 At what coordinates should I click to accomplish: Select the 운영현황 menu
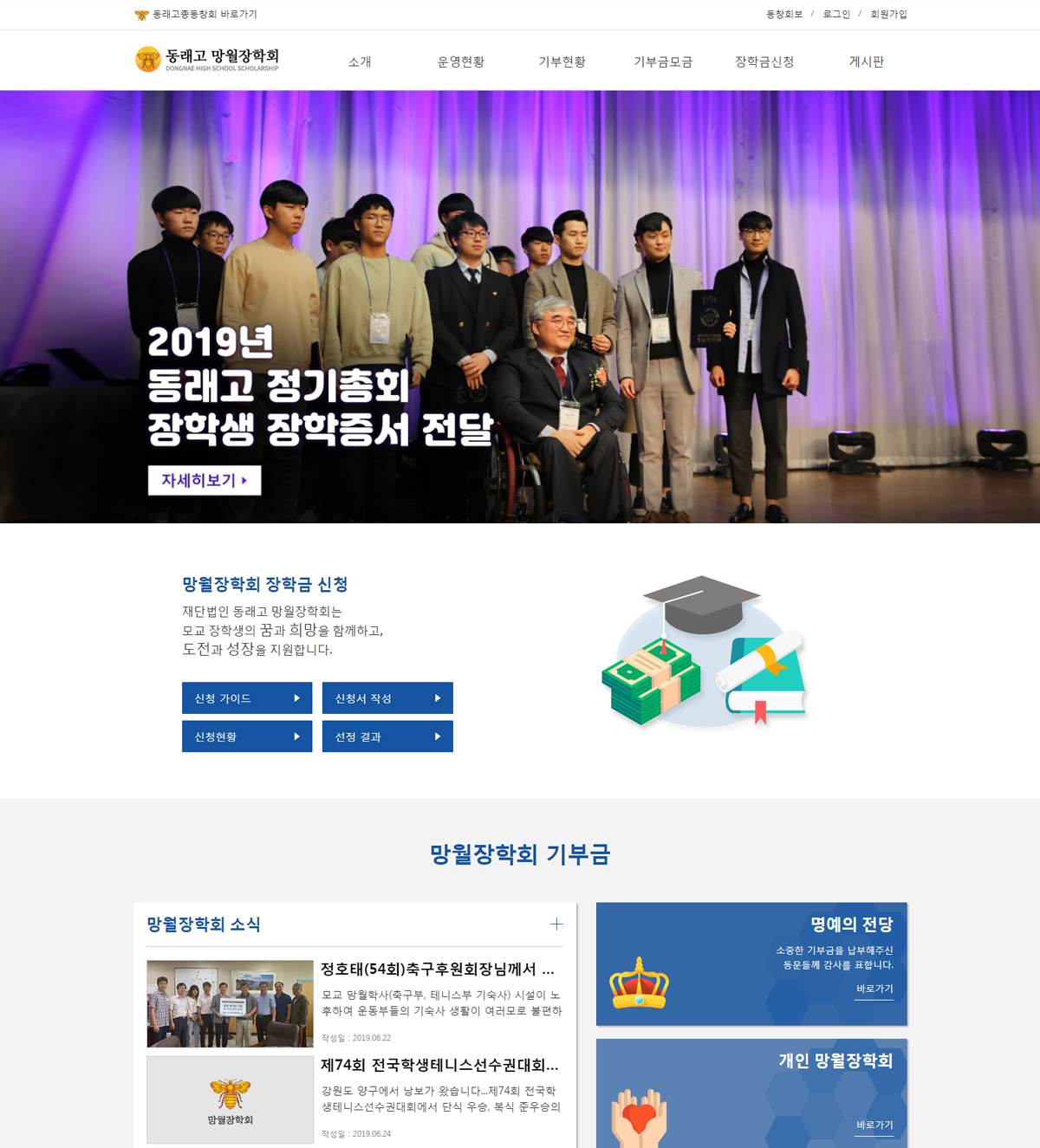pos(461,62)
